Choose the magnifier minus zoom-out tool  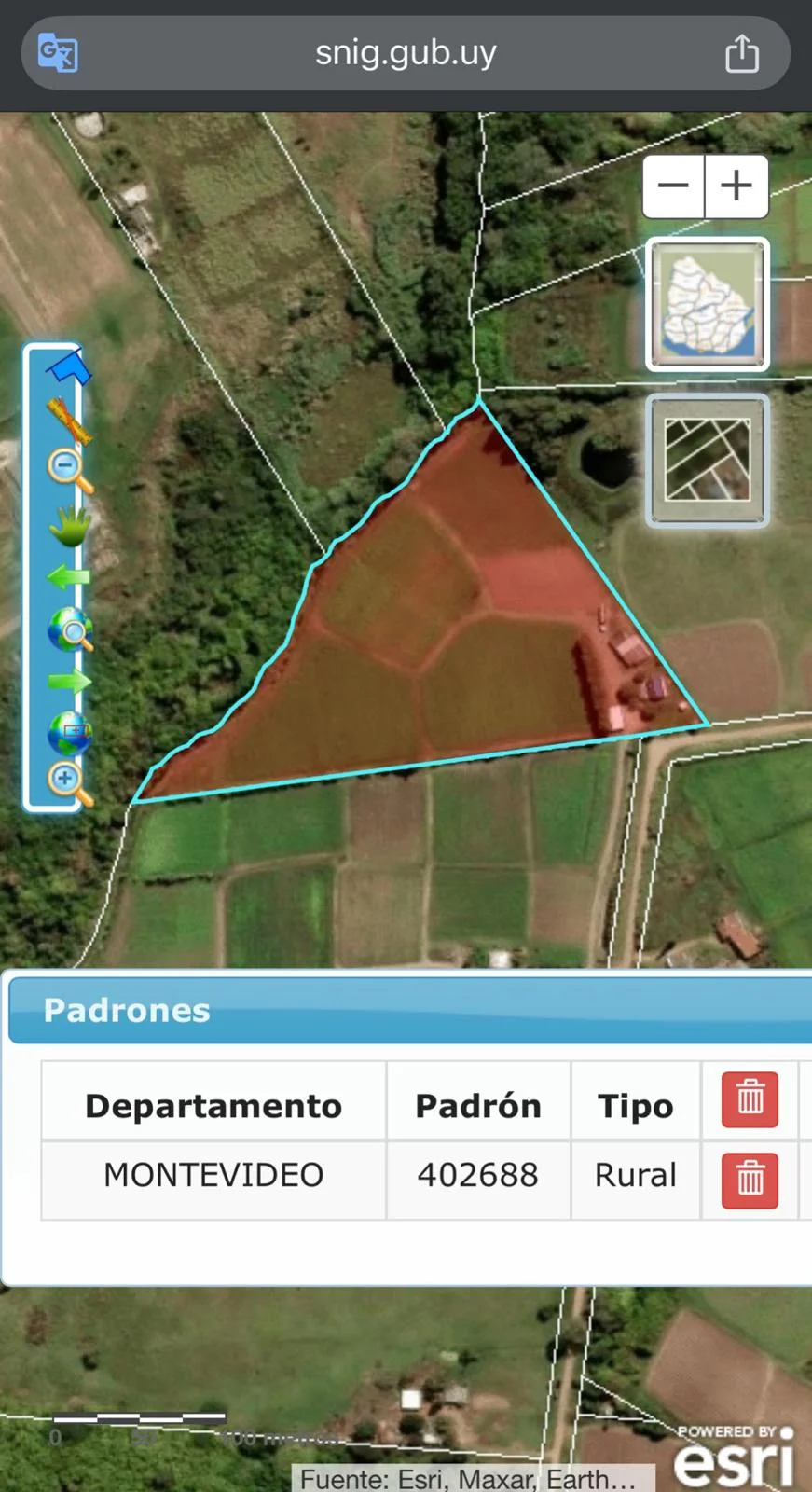coord(69,471)
